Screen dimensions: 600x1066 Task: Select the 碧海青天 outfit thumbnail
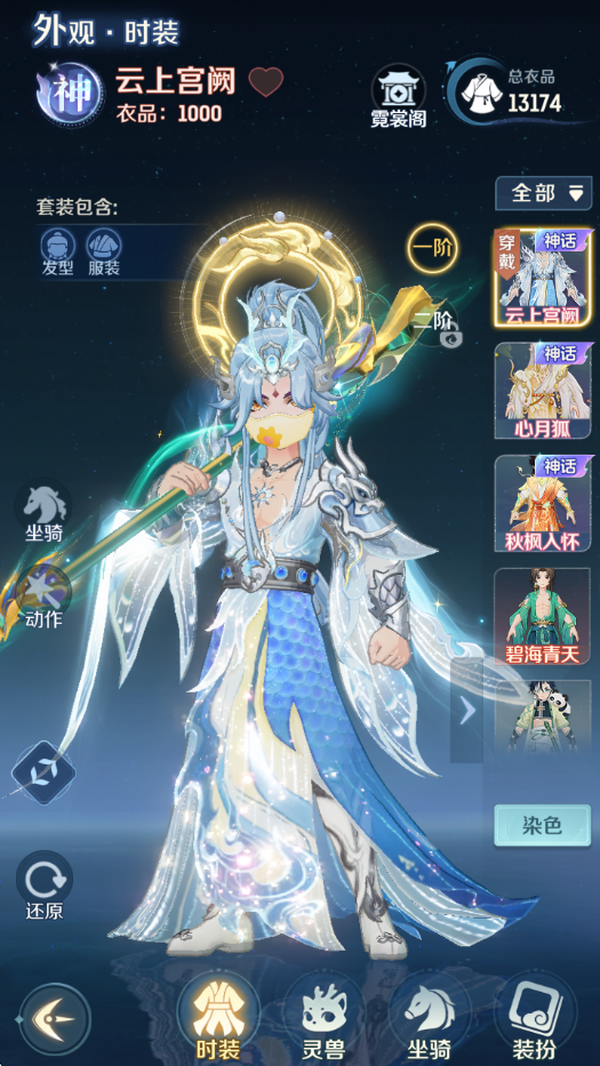click(541, 617)
